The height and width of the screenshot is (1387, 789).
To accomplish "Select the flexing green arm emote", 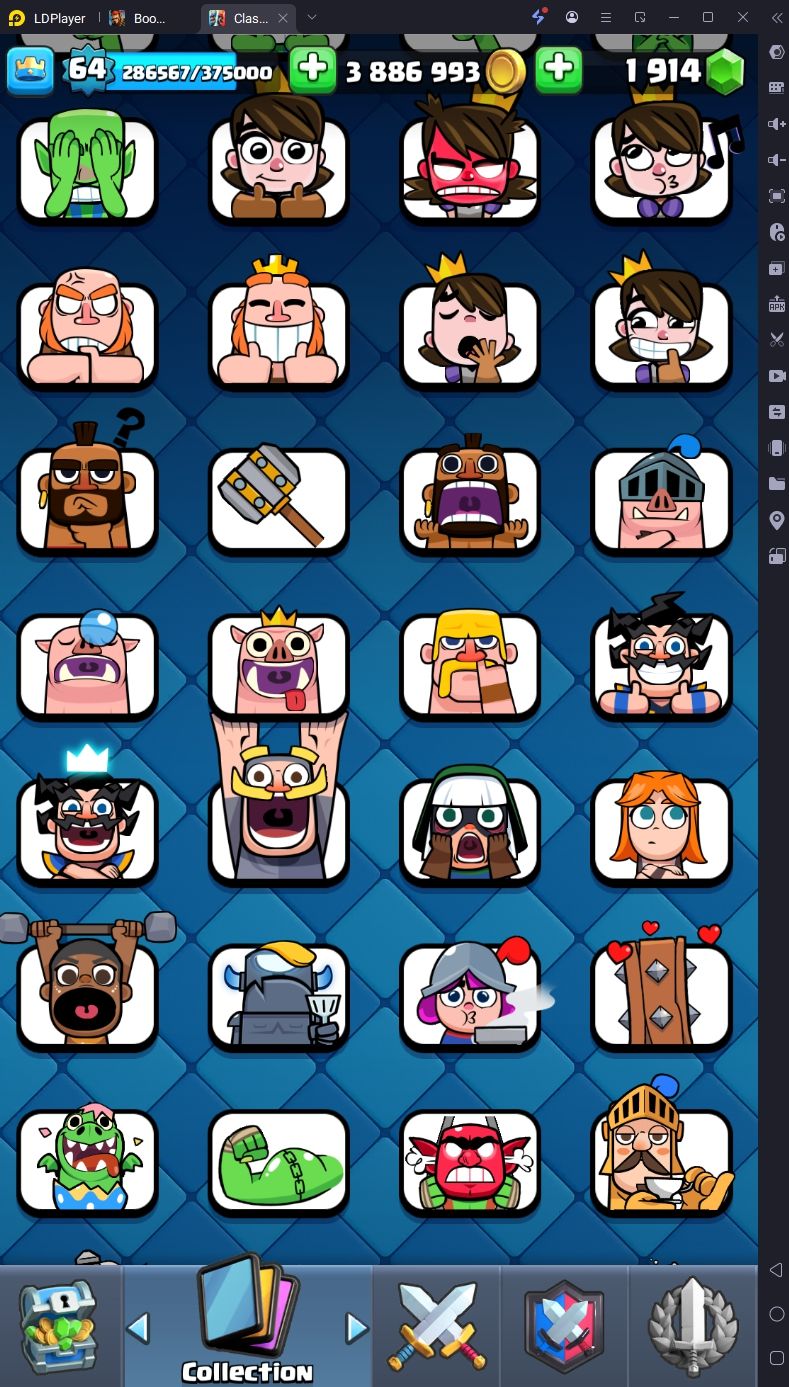I will tap(279, 1162).
